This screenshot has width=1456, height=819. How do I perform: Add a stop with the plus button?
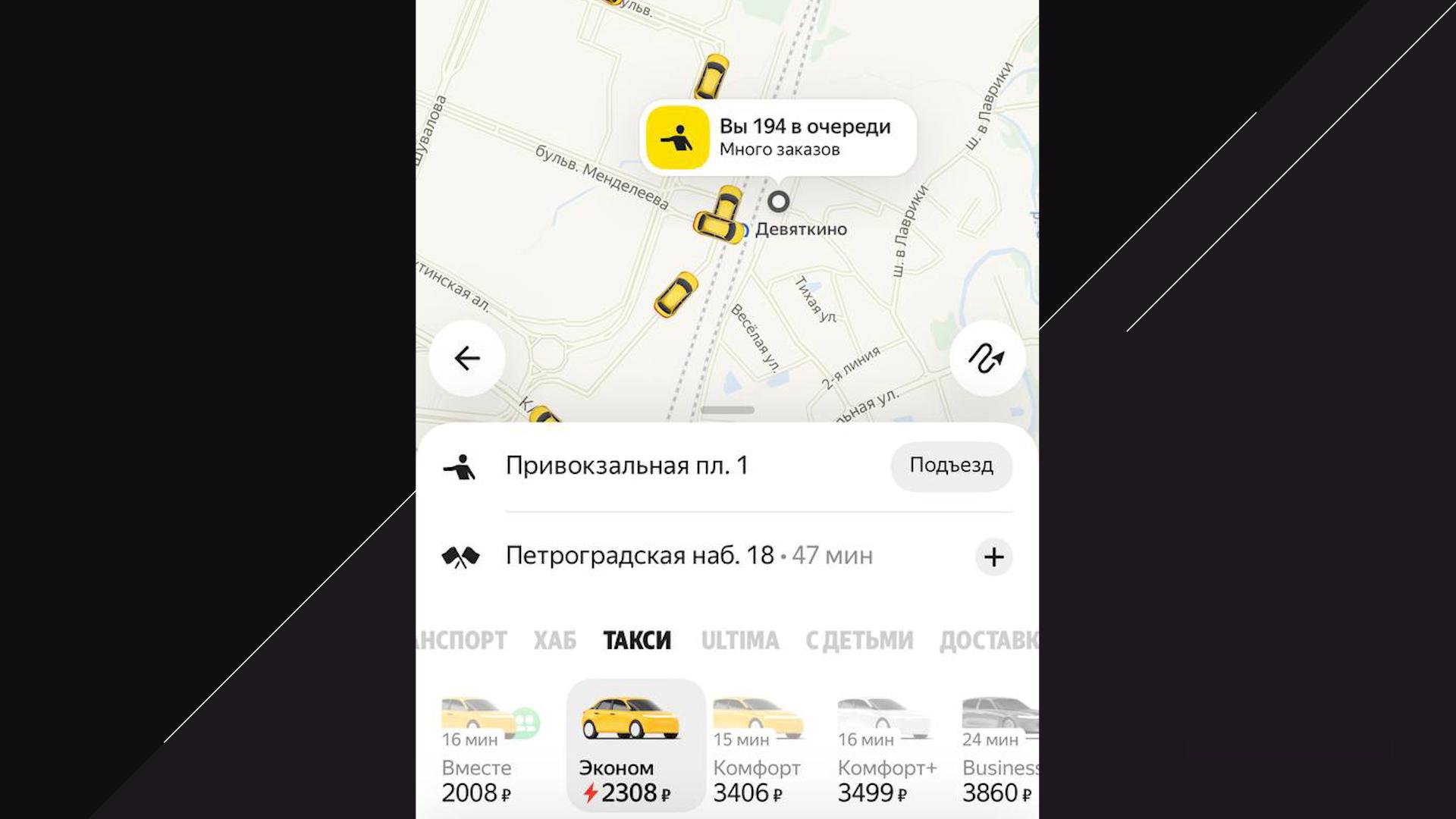click(x=993, y=557)
